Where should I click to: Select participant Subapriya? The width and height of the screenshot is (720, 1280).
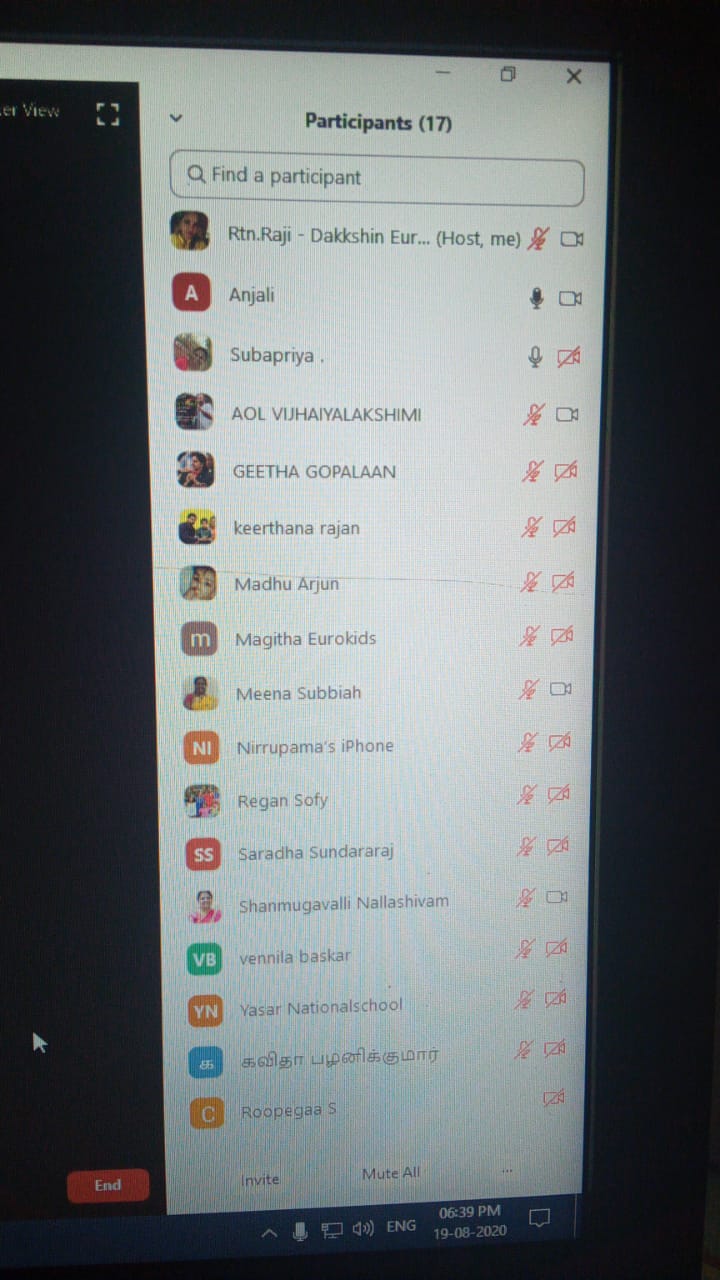point(272,355)
